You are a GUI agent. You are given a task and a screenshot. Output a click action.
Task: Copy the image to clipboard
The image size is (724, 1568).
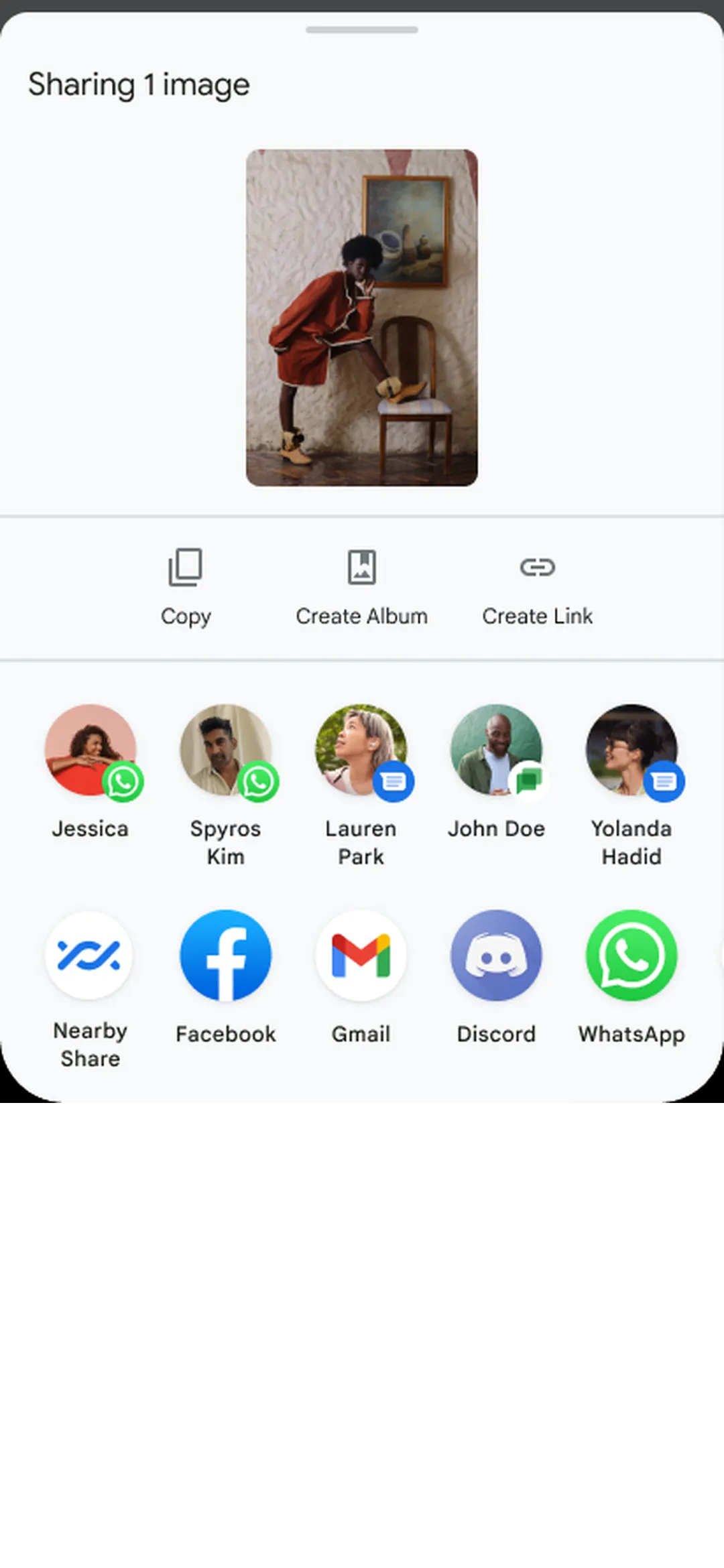pos(185,586)
